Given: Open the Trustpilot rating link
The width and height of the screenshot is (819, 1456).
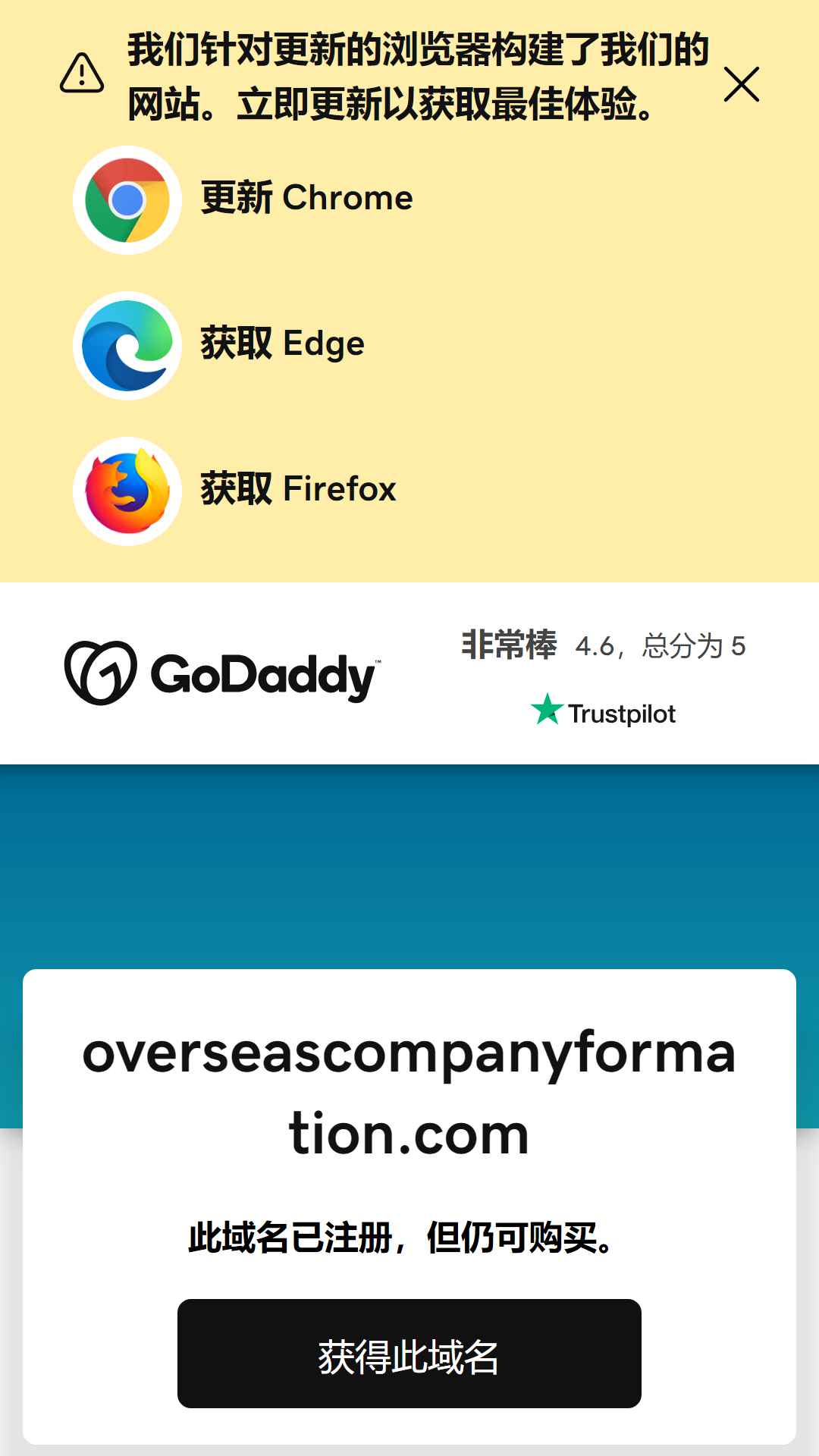Looking at the screenshot, I should (604, 676).
